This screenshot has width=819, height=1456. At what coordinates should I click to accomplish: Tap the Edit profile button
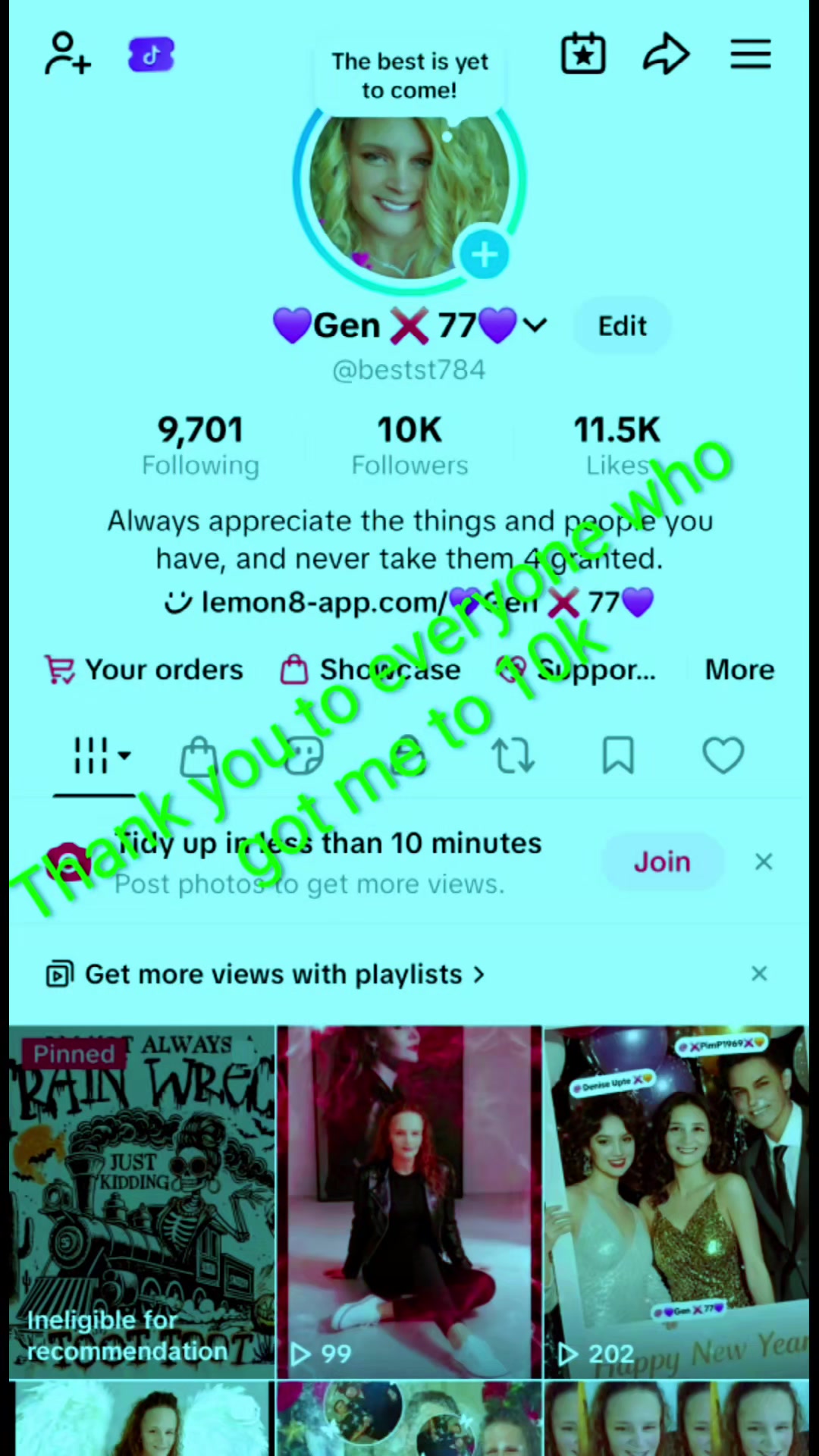622,326
